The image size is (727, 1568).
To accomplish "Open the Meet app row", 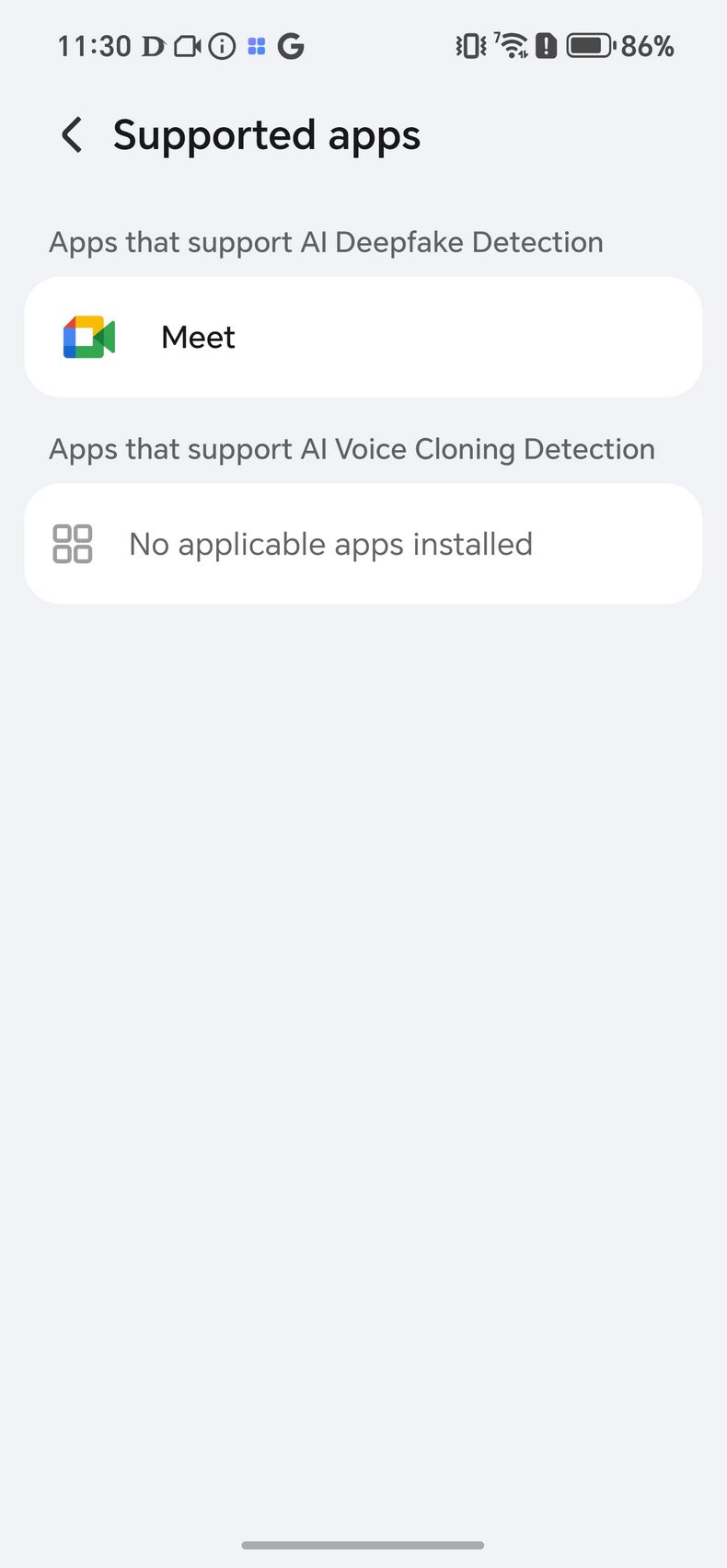I will [x=363, y=337].
